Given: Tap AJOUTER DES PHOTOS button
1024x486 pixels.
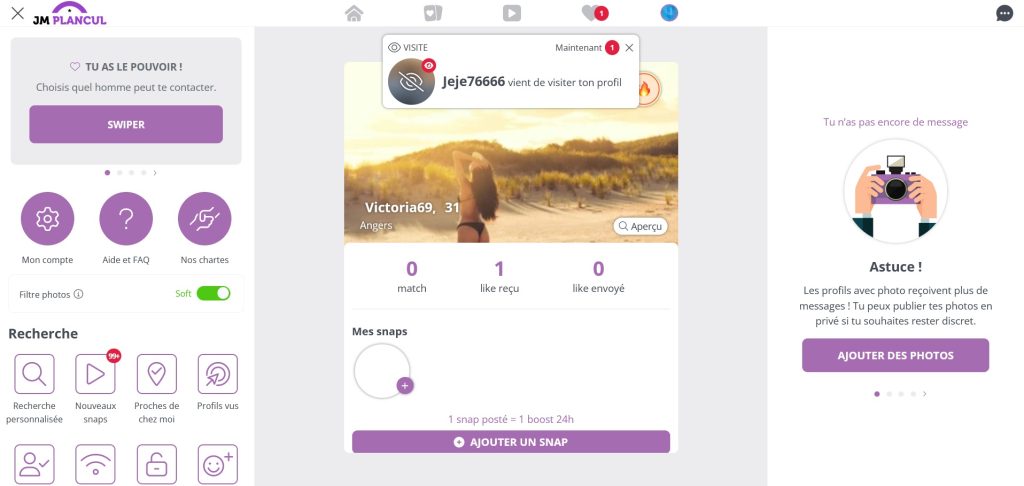Looking at the screenshot, I should click(895, 355).
